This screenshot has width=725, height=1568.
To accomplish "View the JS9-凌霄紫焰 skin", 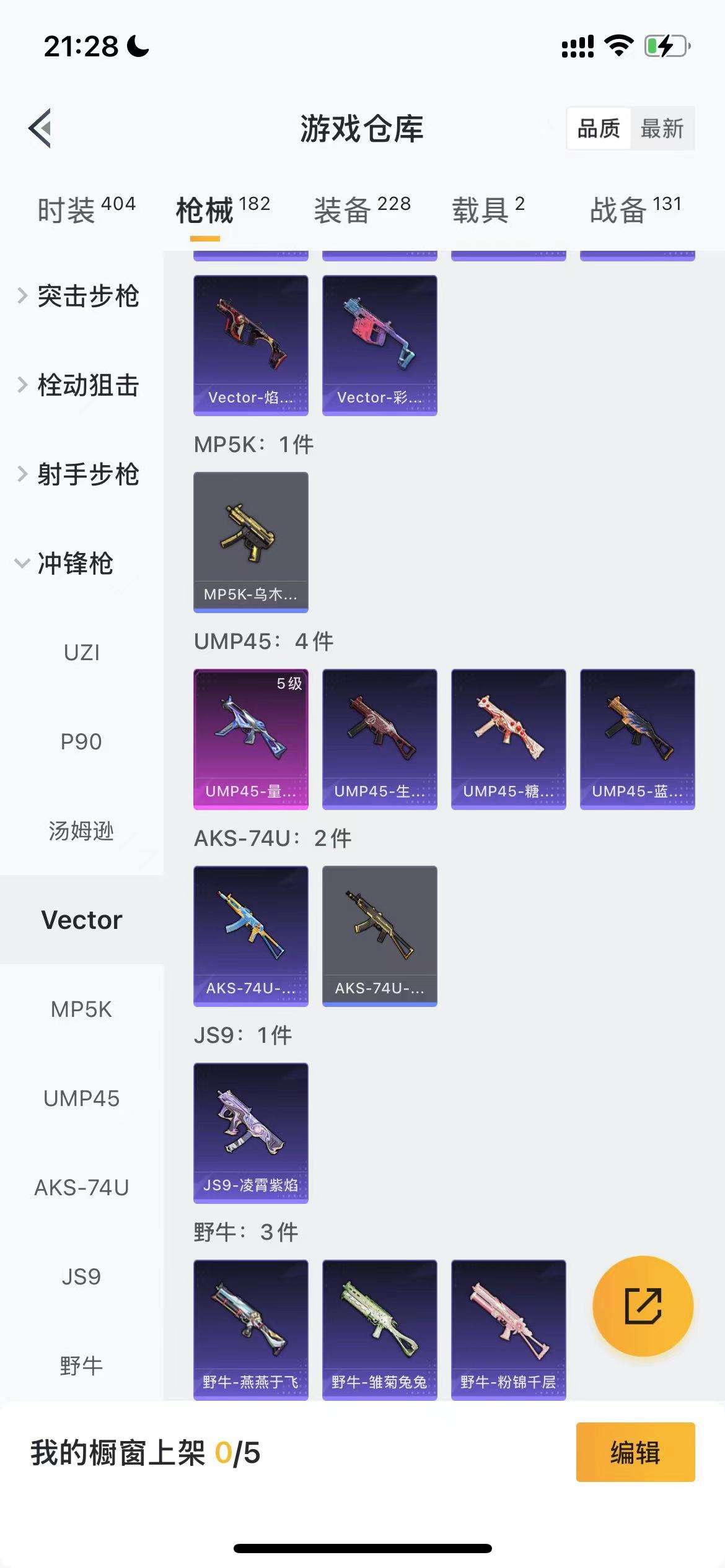I will (250, 1133).
